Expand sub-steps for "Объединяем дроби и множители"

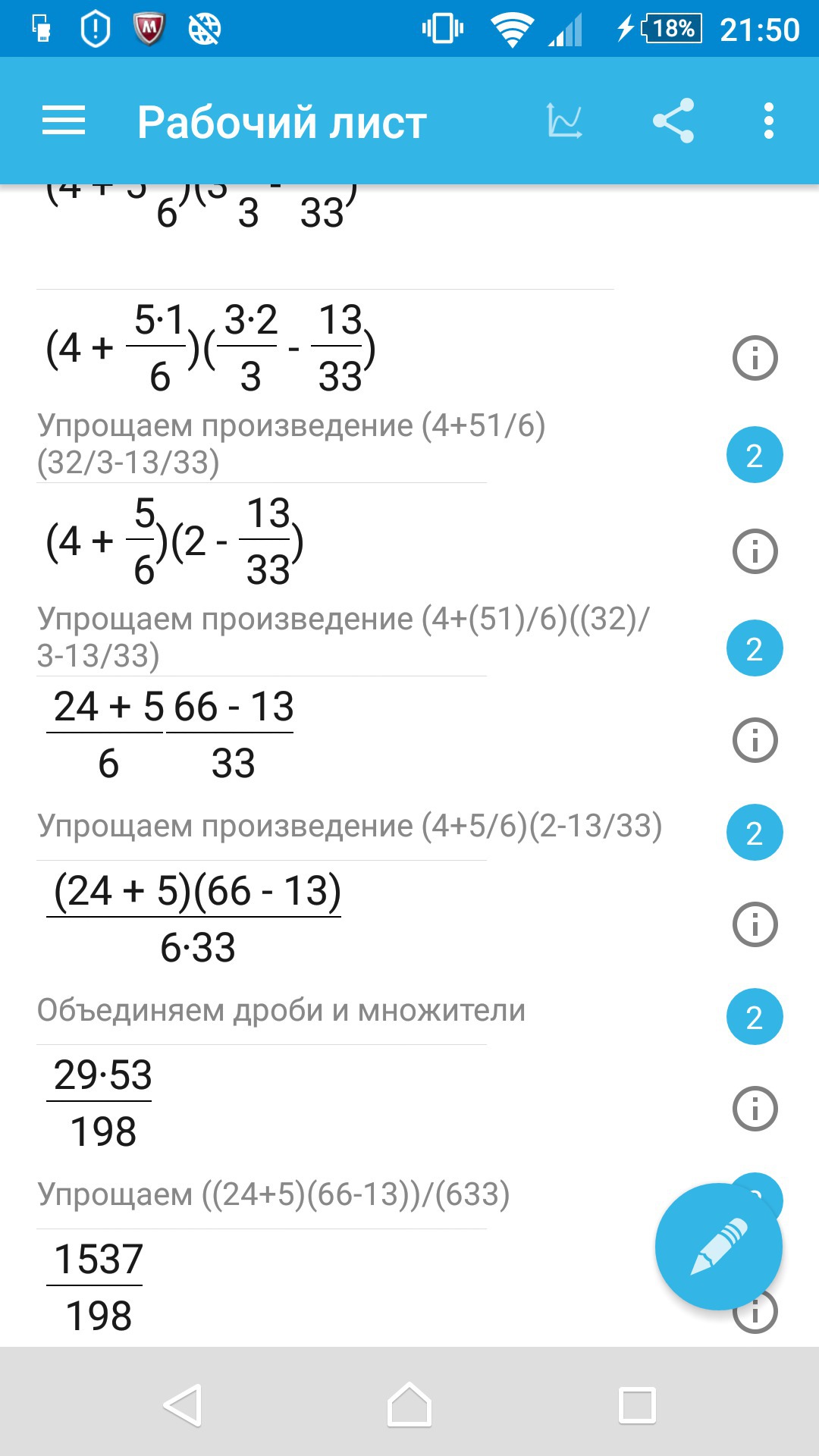tap(755, 1017)
